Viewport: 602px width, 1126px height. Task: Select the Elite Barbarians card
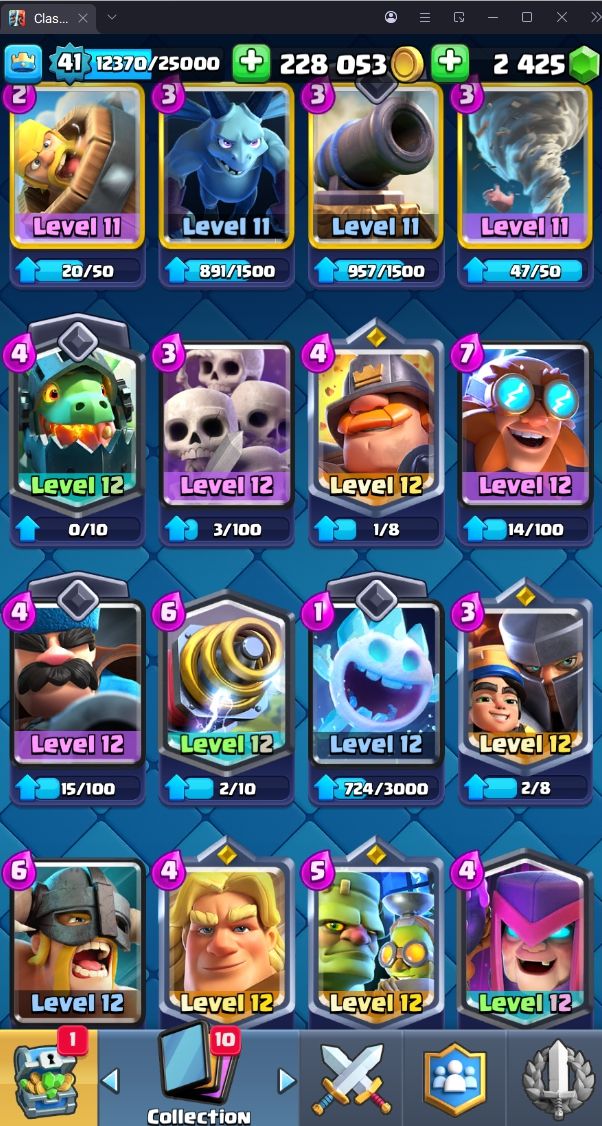(77, 940)
